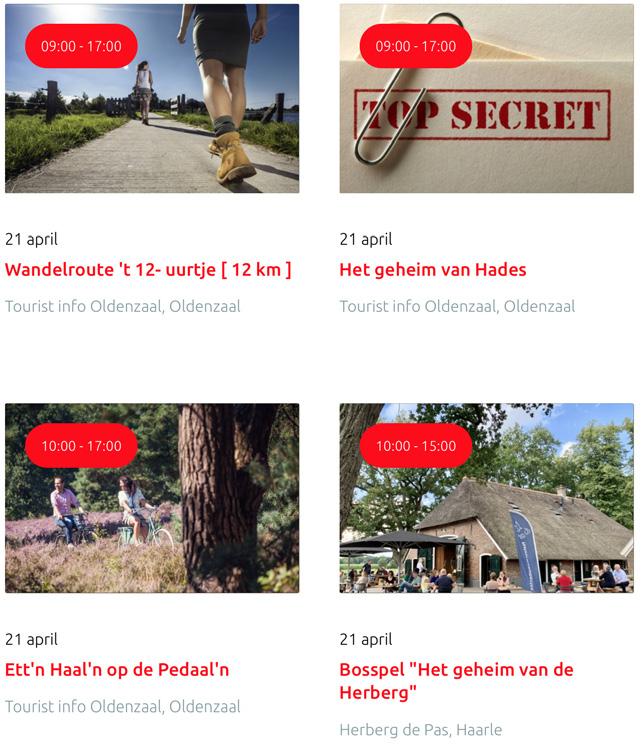Open the heather cycling event photo
The image size is (642, 752).
[152, 498]
